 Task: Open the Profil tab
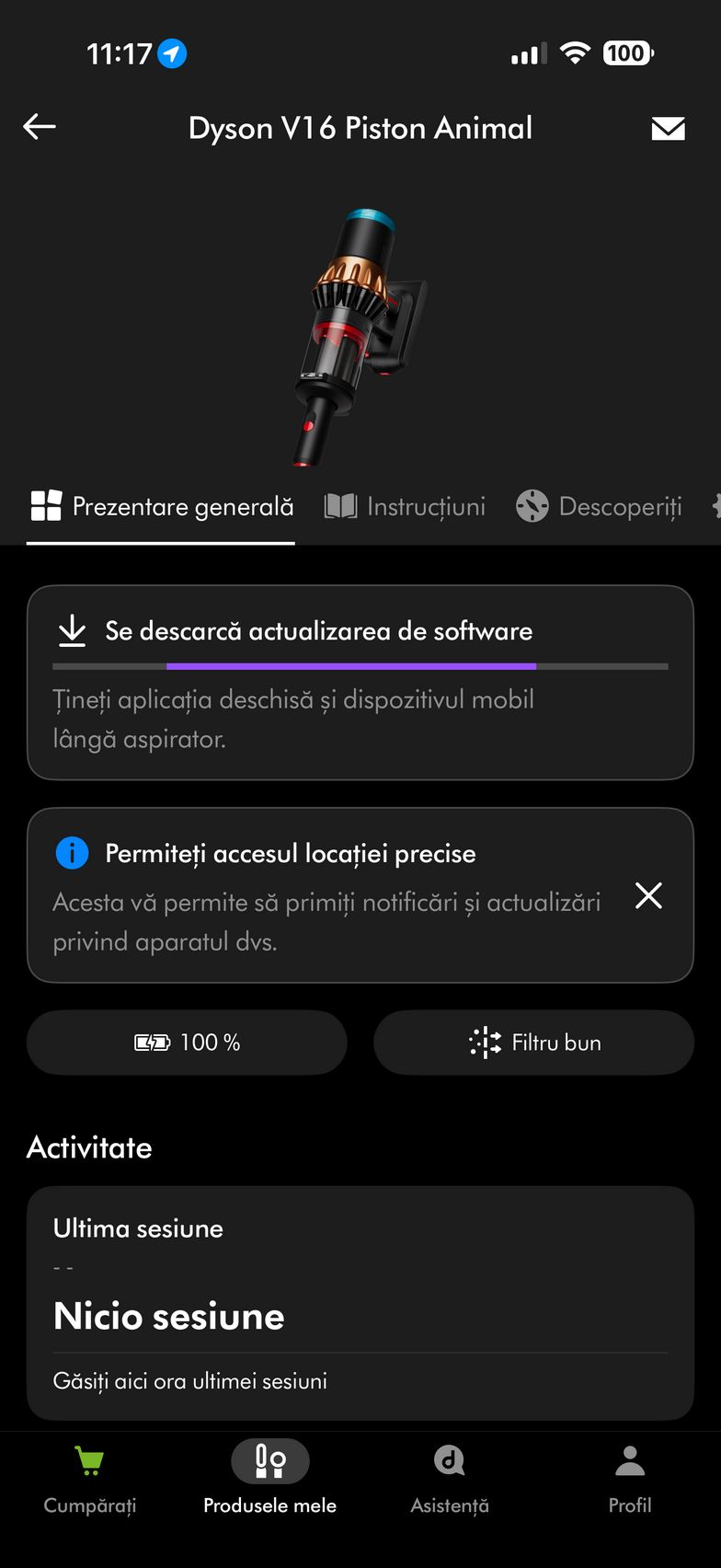pyautogui.click(x=630, y=1479)
